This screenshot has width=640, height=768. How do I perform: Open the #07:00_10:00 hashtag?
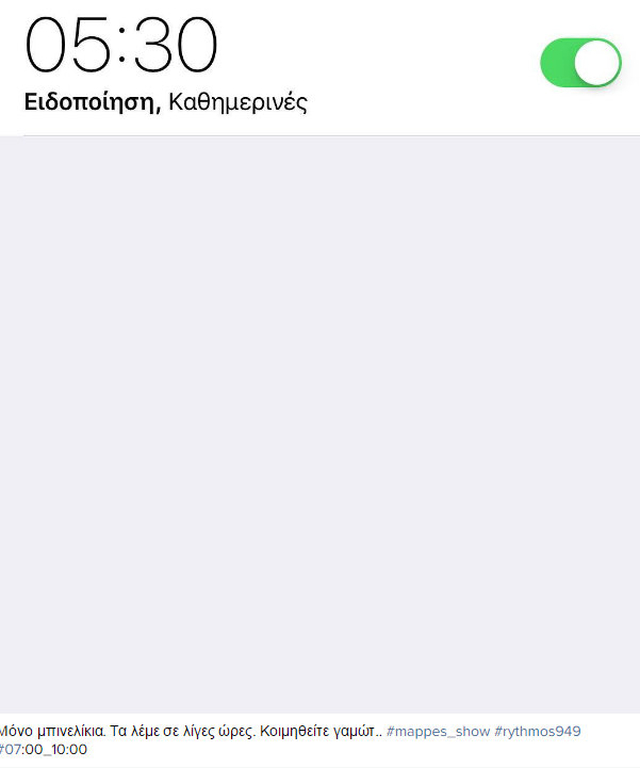43,749
